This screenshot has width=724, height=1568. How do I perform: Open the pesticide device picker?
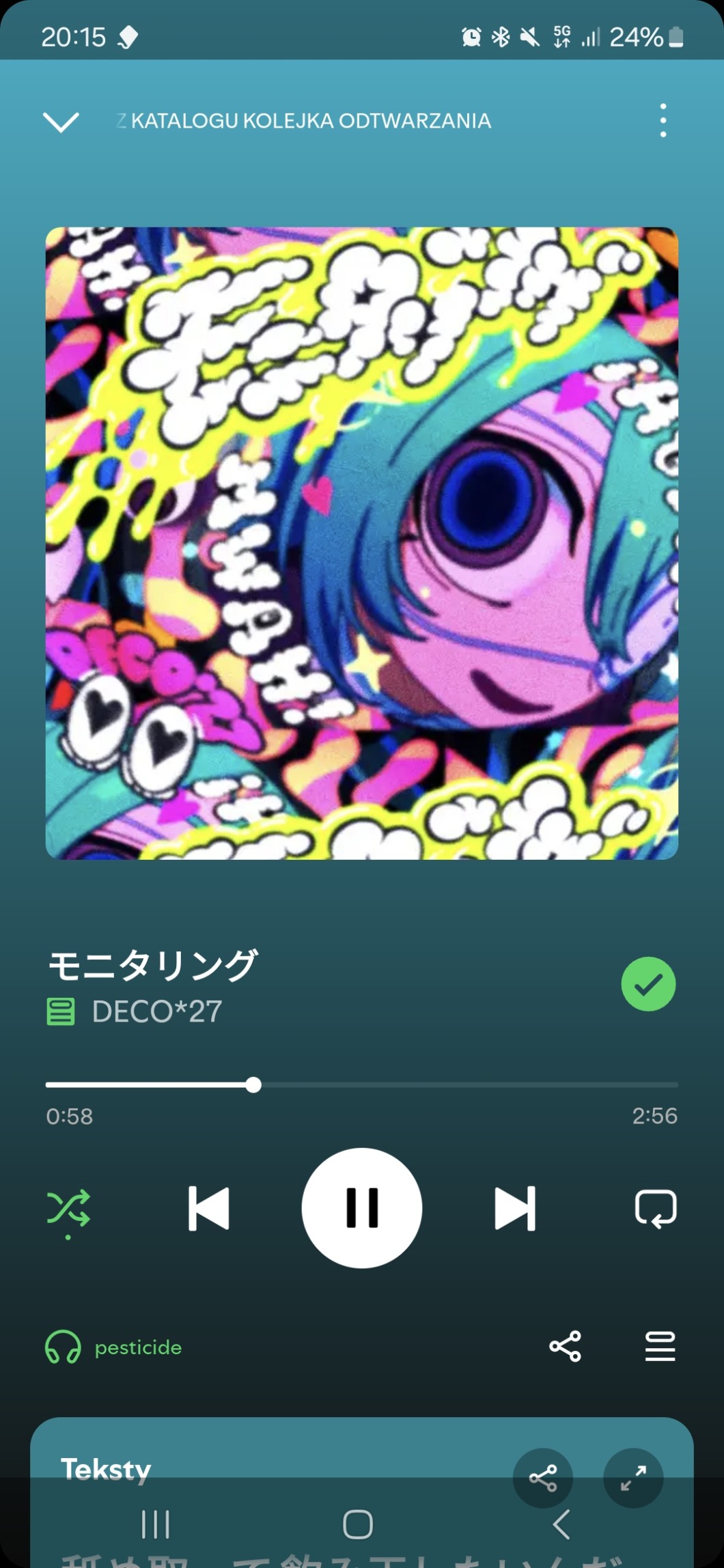(114, 1347)
